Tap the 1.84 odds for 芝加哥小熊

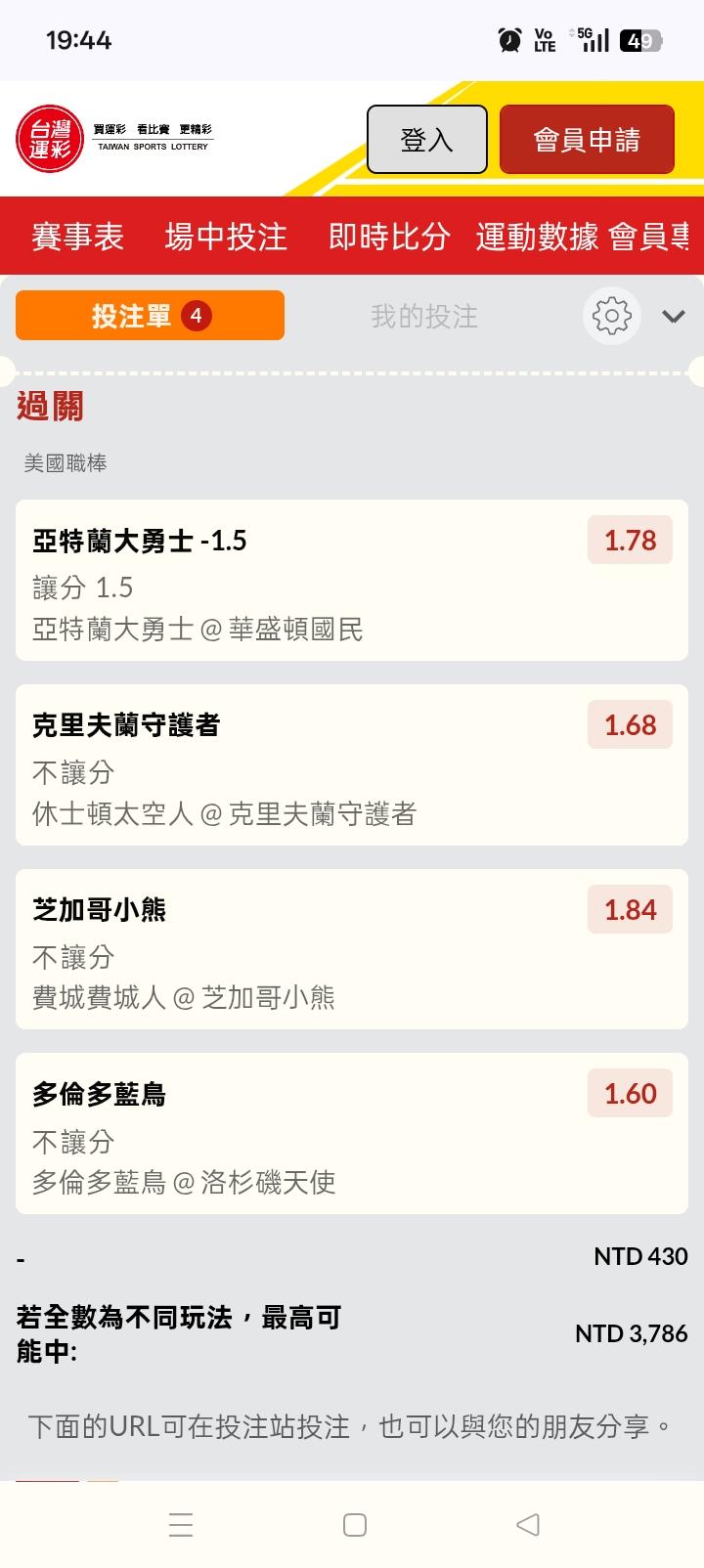tap(630, 909)
